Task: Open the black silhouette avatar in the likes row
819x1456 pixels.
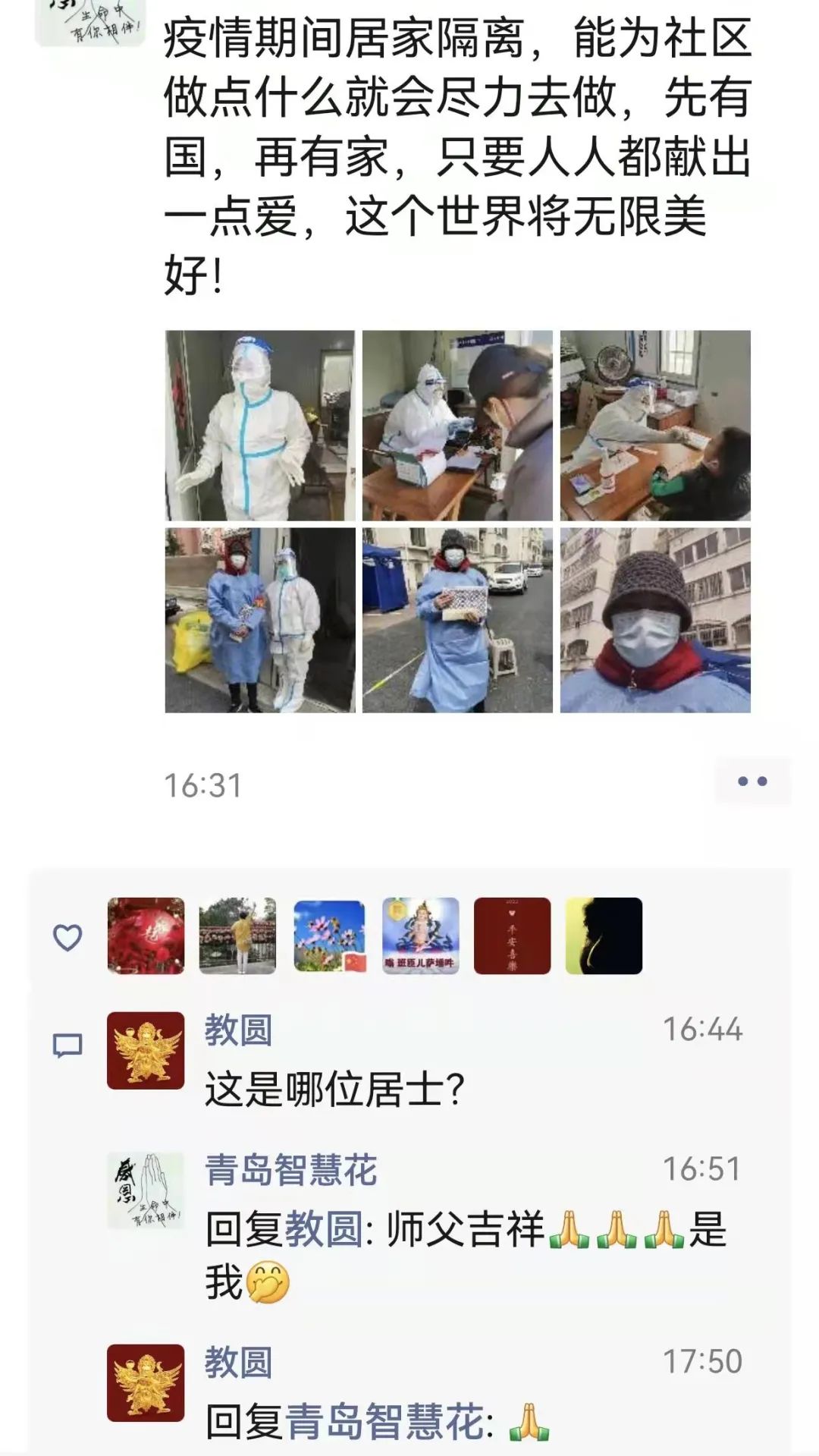Action: coord(604,936)
